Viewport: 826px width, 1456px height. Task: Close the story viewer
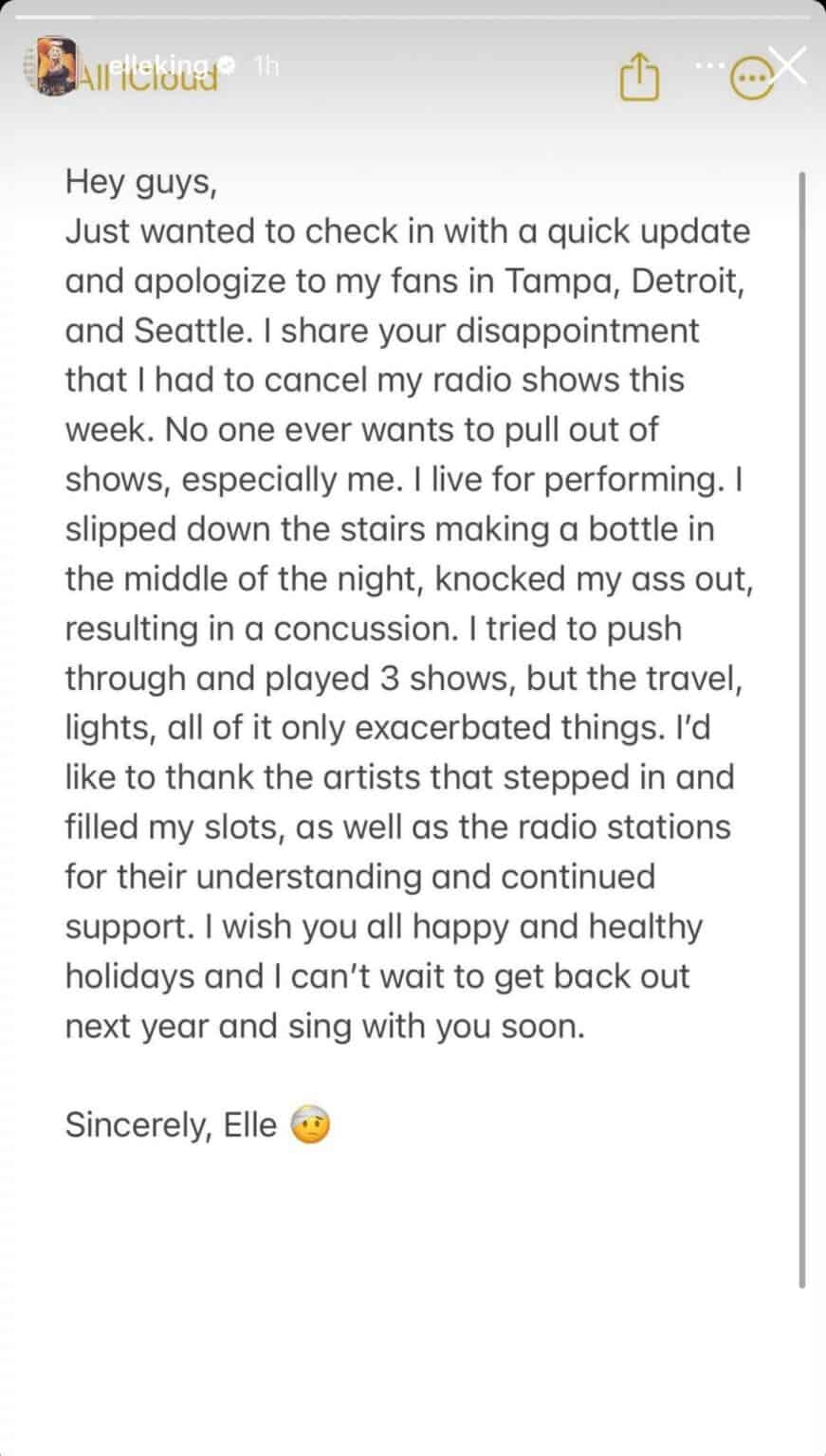[788, 65]
